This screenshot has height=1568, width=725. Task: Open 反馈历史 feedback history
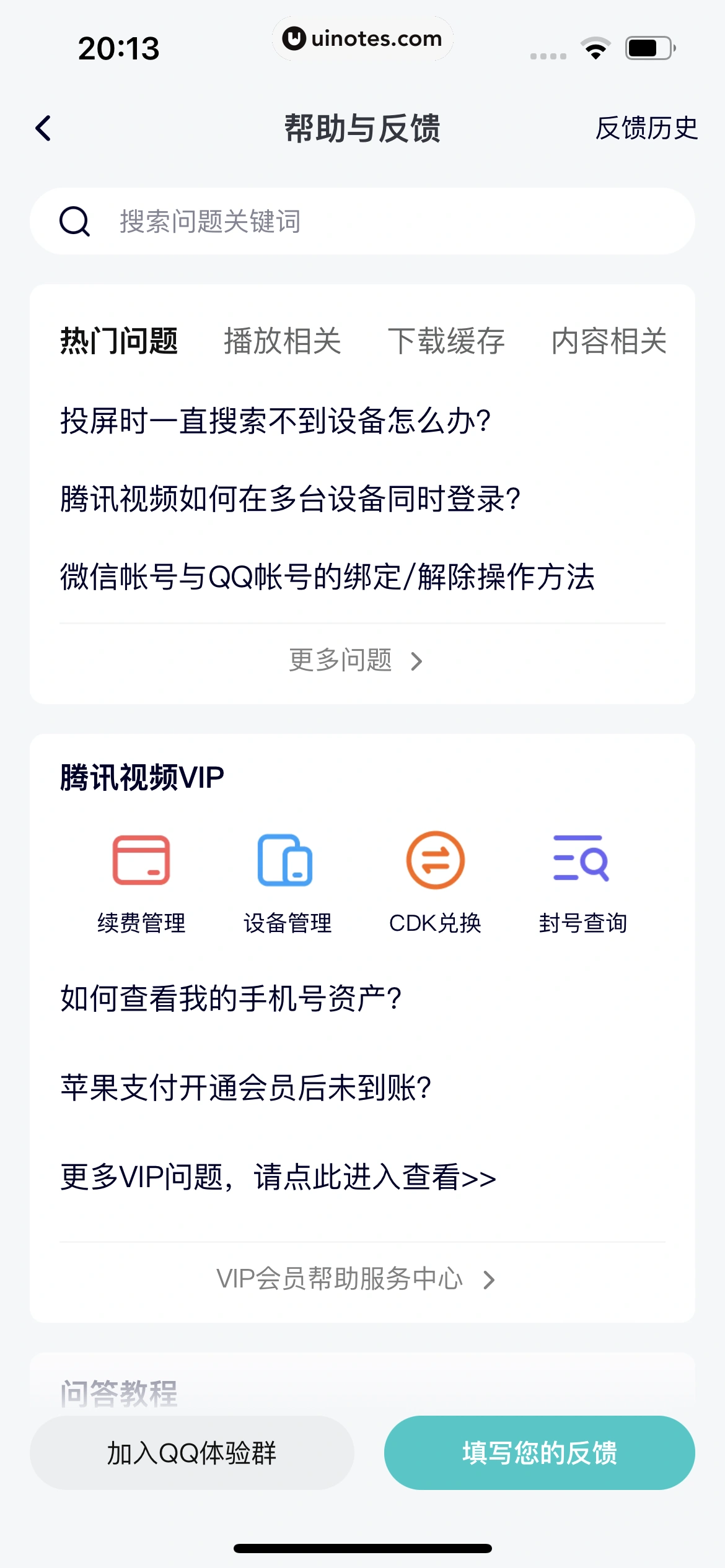pos(646,128)
